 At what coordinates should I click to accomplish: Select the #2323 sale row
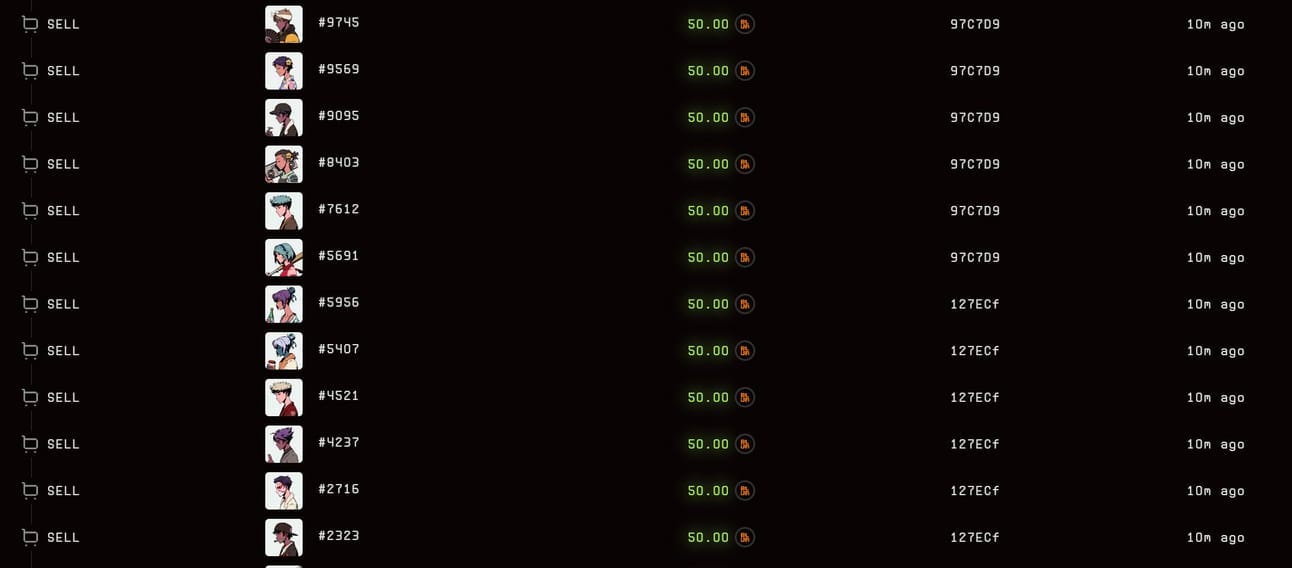pyautogui.click(x=338, y=536)
